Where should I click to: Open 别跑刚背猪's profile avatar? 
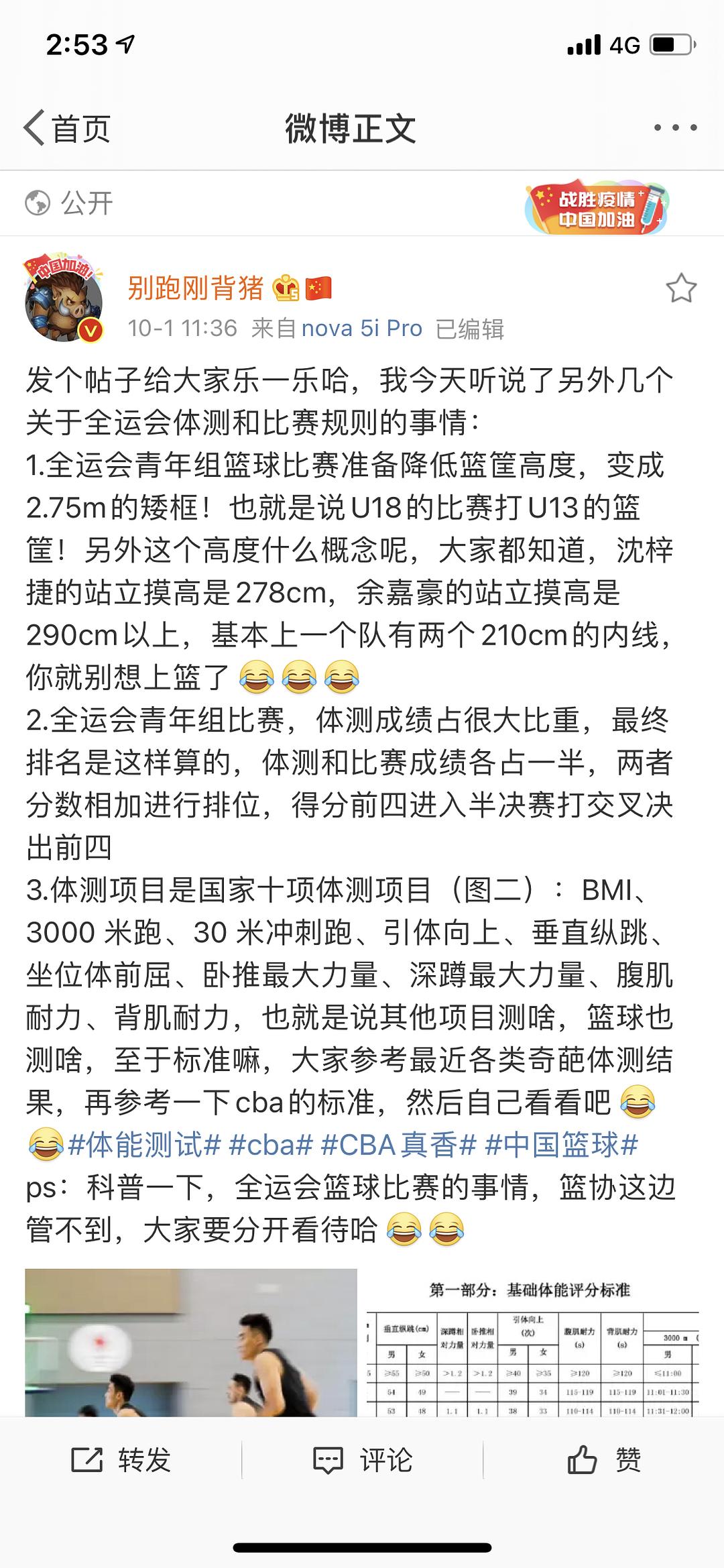[64, 298]
